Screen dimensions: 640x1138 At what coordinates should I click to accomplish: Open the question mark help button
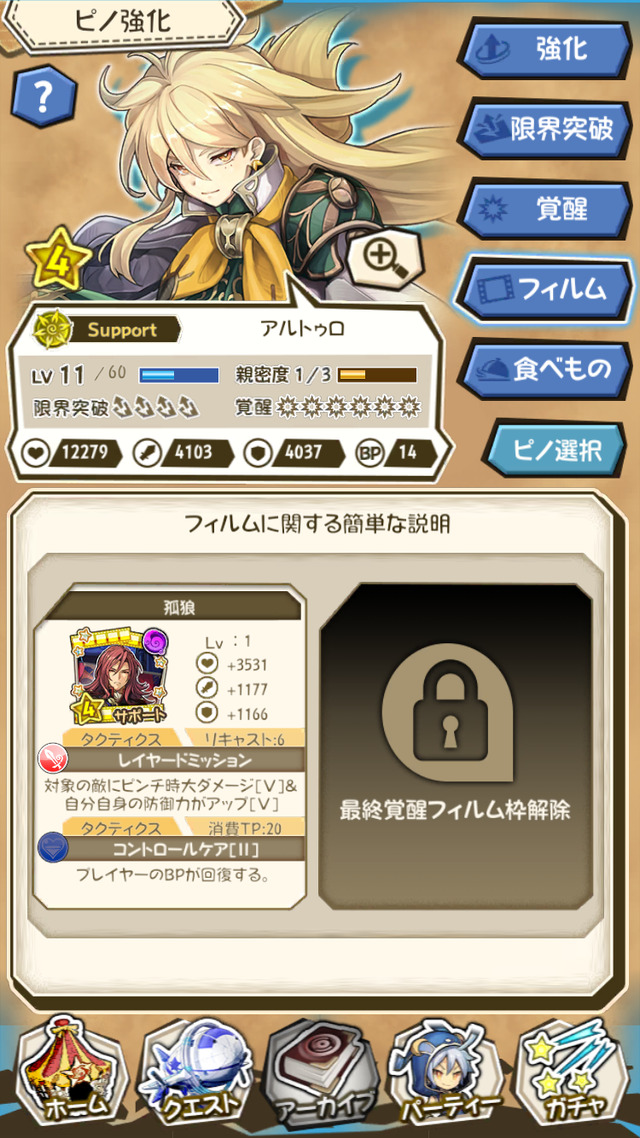43,96
